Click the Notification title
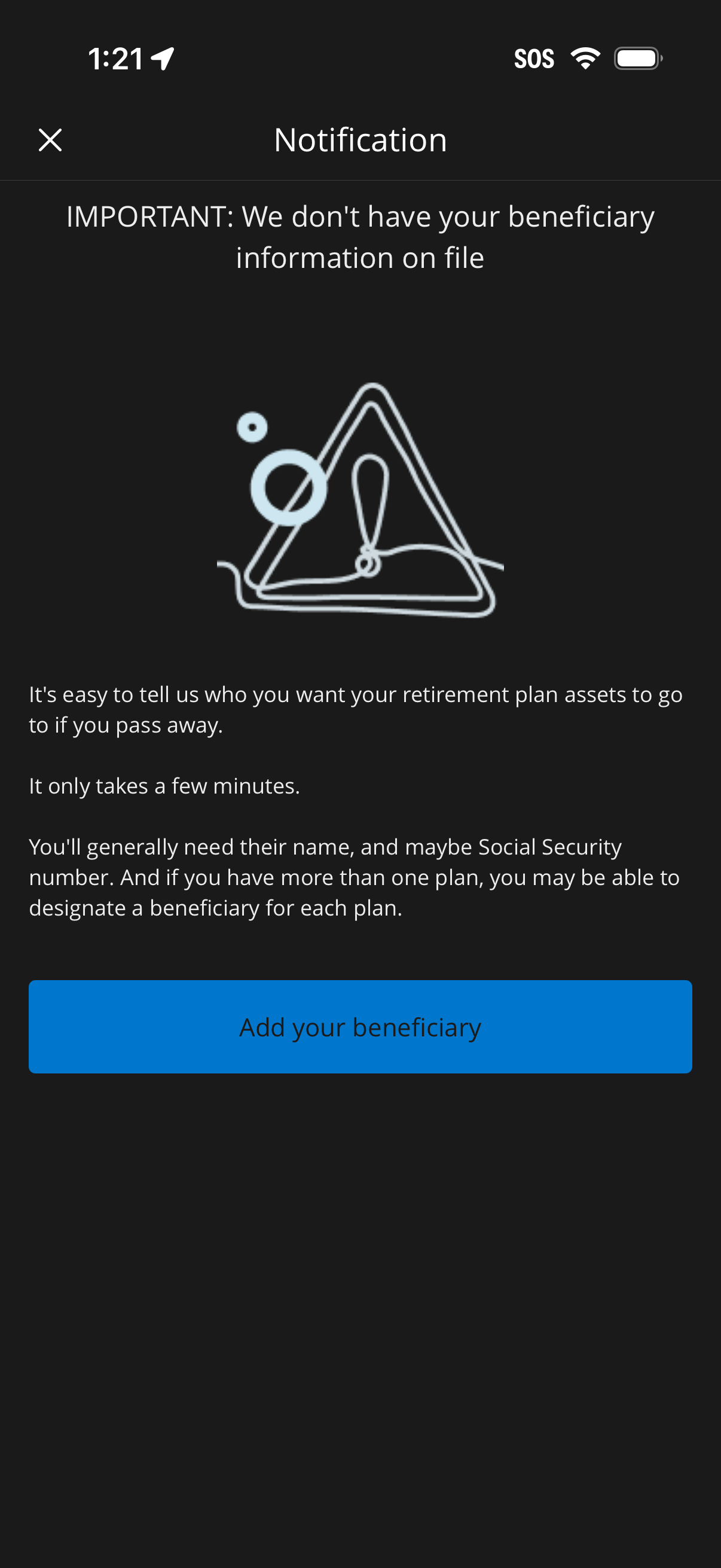Screen dimensions: 721x1568 point(360,140)
